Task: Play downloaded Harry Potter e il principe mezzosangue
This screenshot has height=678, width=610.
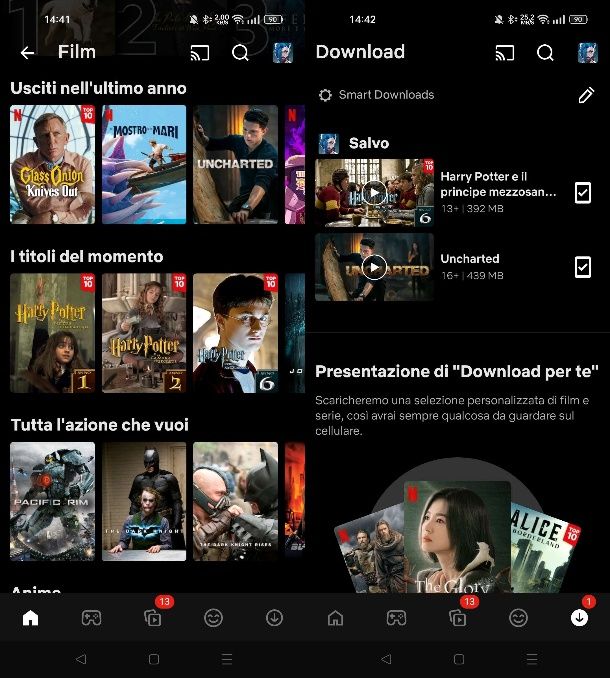Action: click(x=374, y=191)
